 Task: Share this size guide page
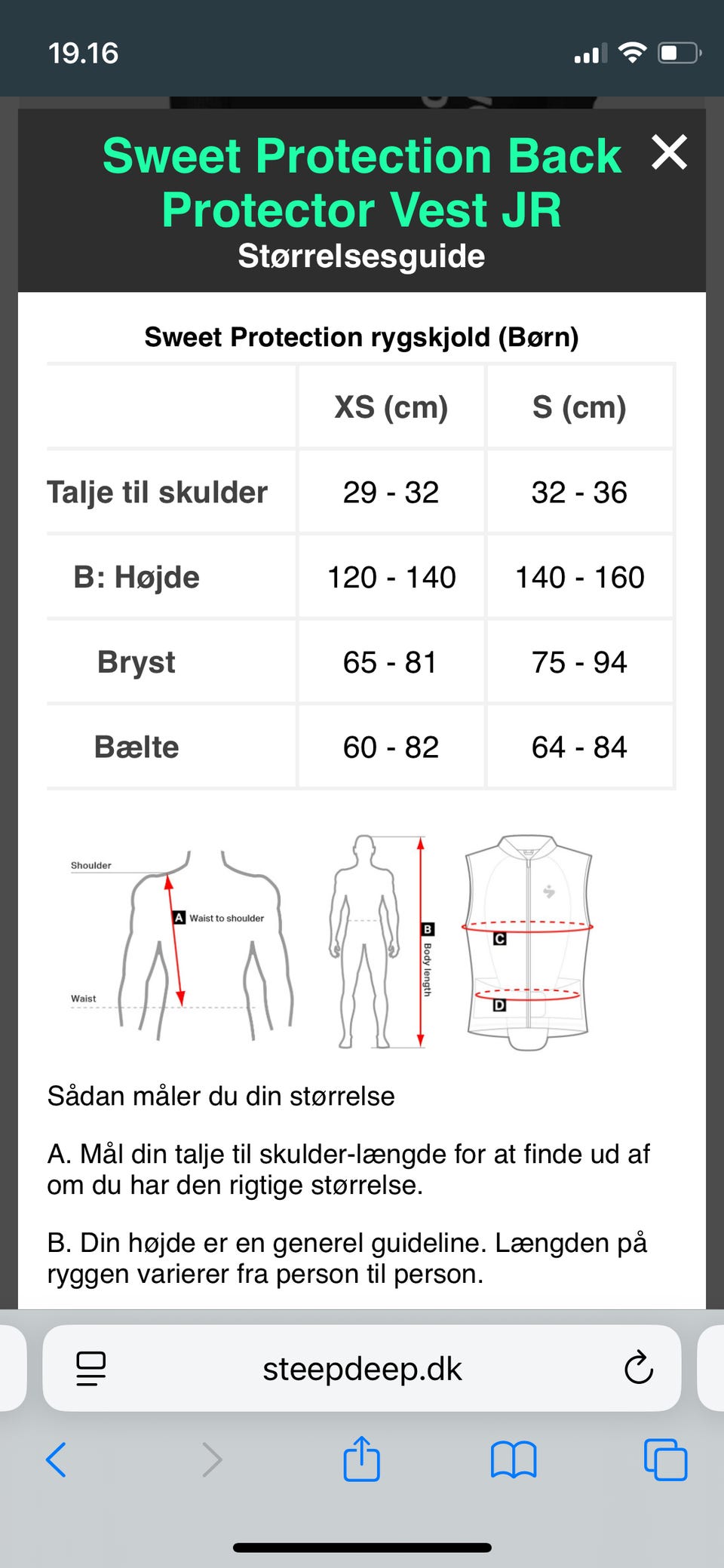click(361, 1460)
